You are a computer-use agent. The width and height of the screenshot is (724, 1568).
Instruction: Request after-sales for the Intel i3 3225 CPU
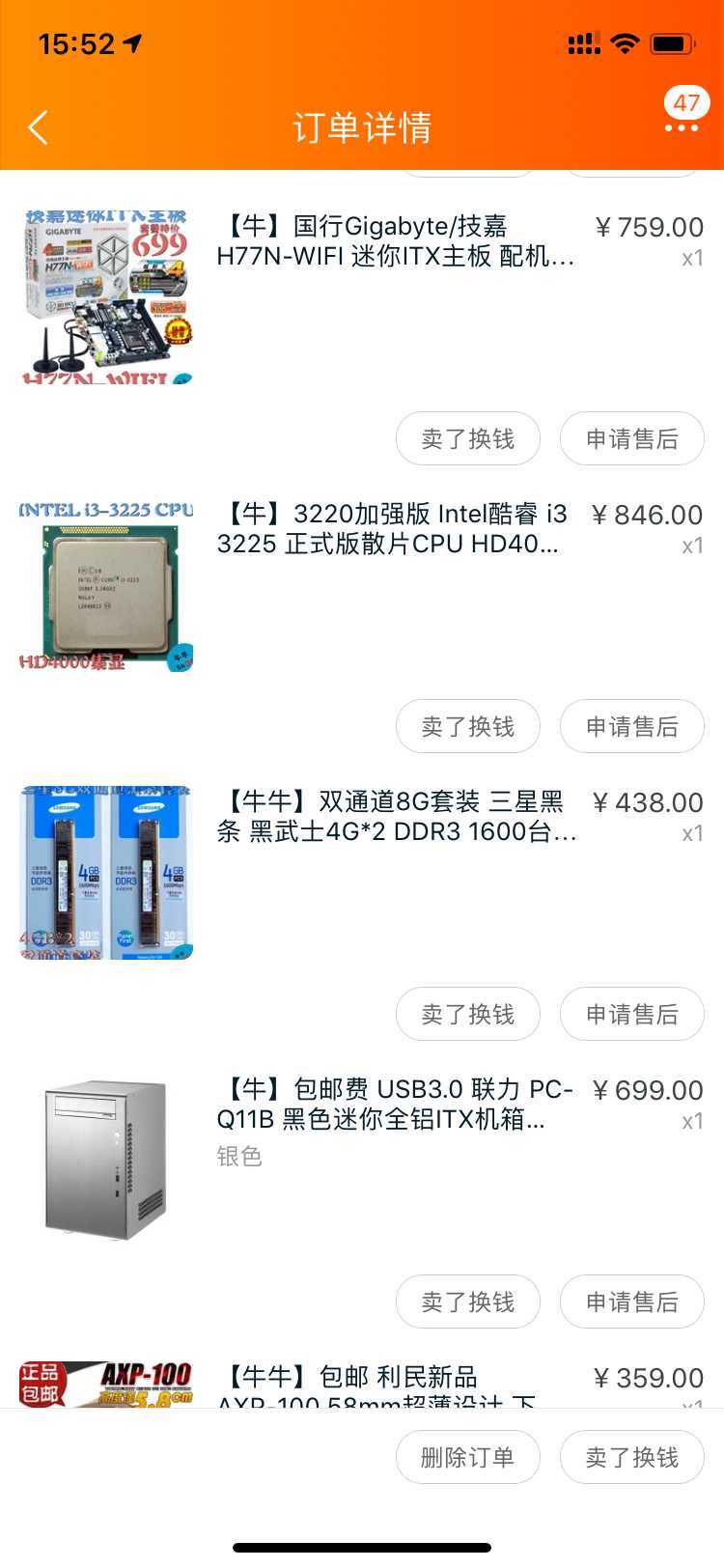[x=632, y=726]
